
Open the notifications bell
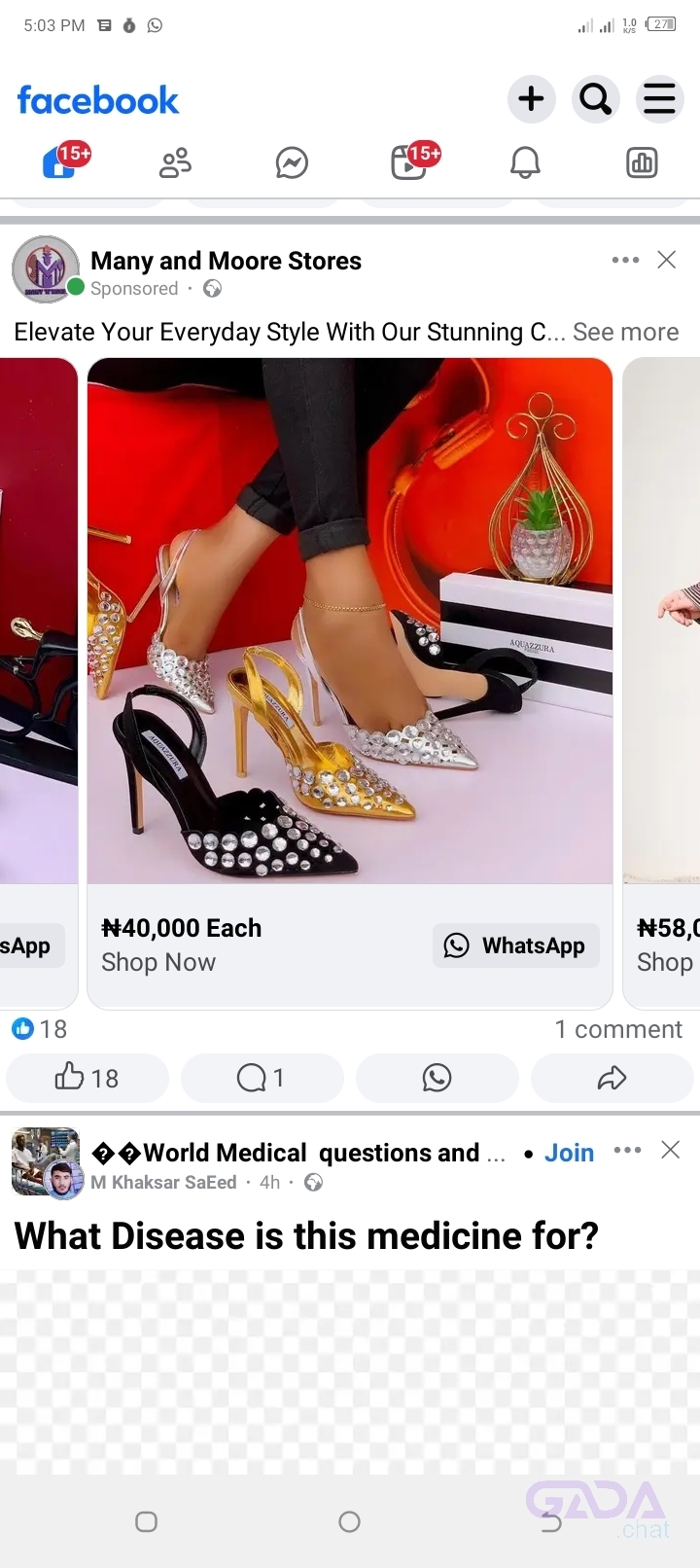525,162
